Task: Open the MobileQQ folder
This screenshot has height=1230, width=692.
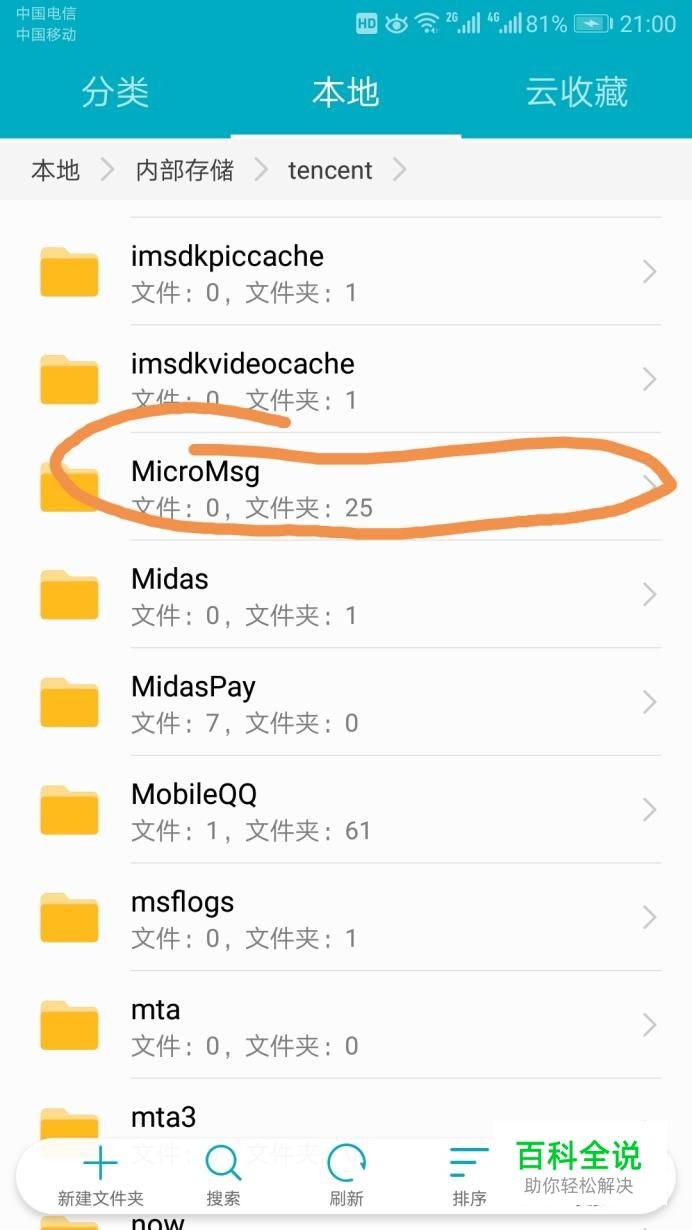Action: [x=345, y=810]
